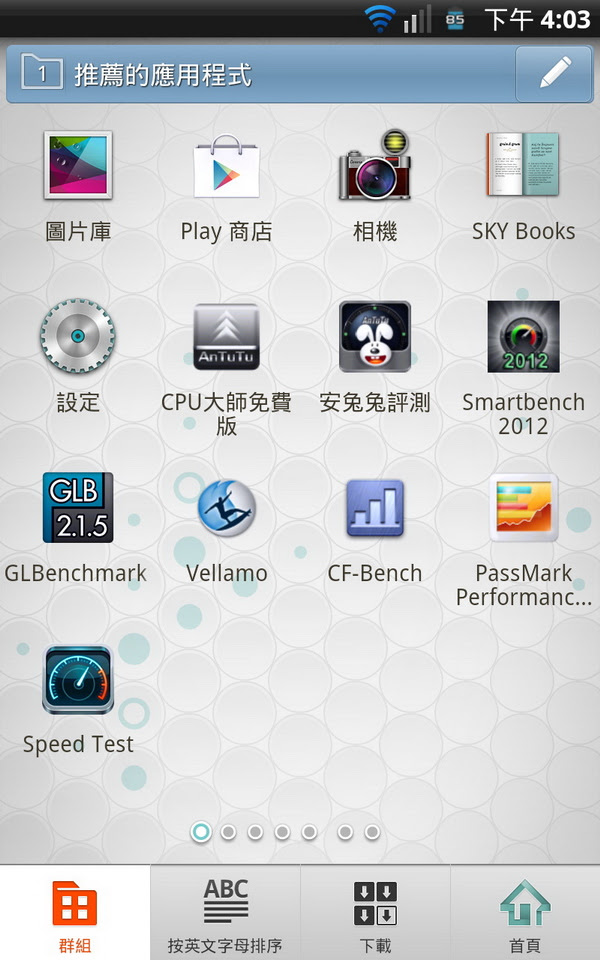Launch Play 商店
Screen dimensions: 600x960
coord(226,166)
